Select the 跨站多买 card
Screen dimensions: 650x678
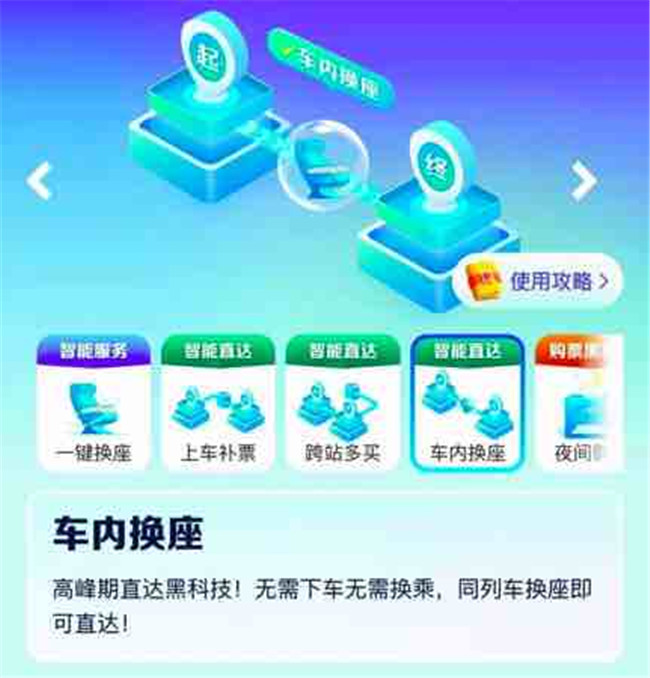pyautogui.click(x=343, y=403)
